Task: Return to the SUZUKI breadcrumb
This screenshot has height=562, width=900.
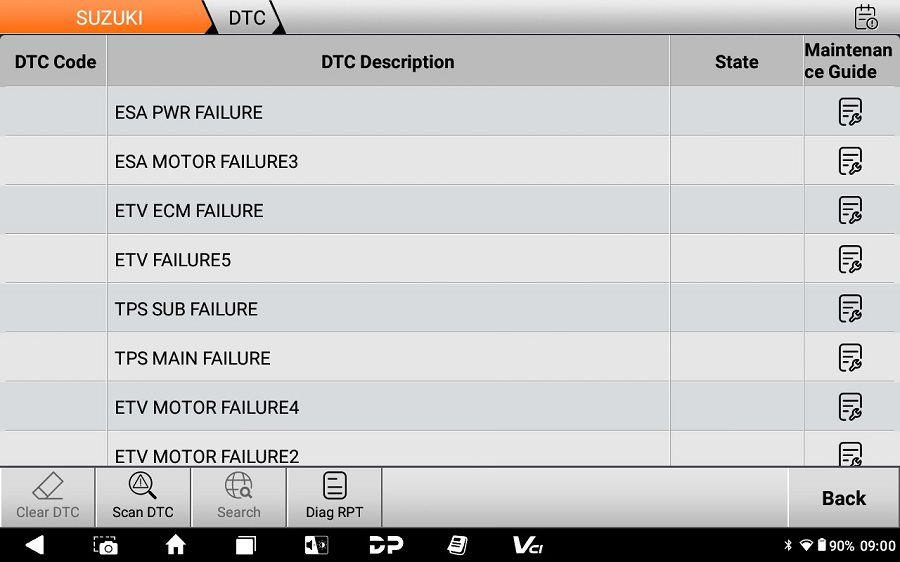Action: 108,18
